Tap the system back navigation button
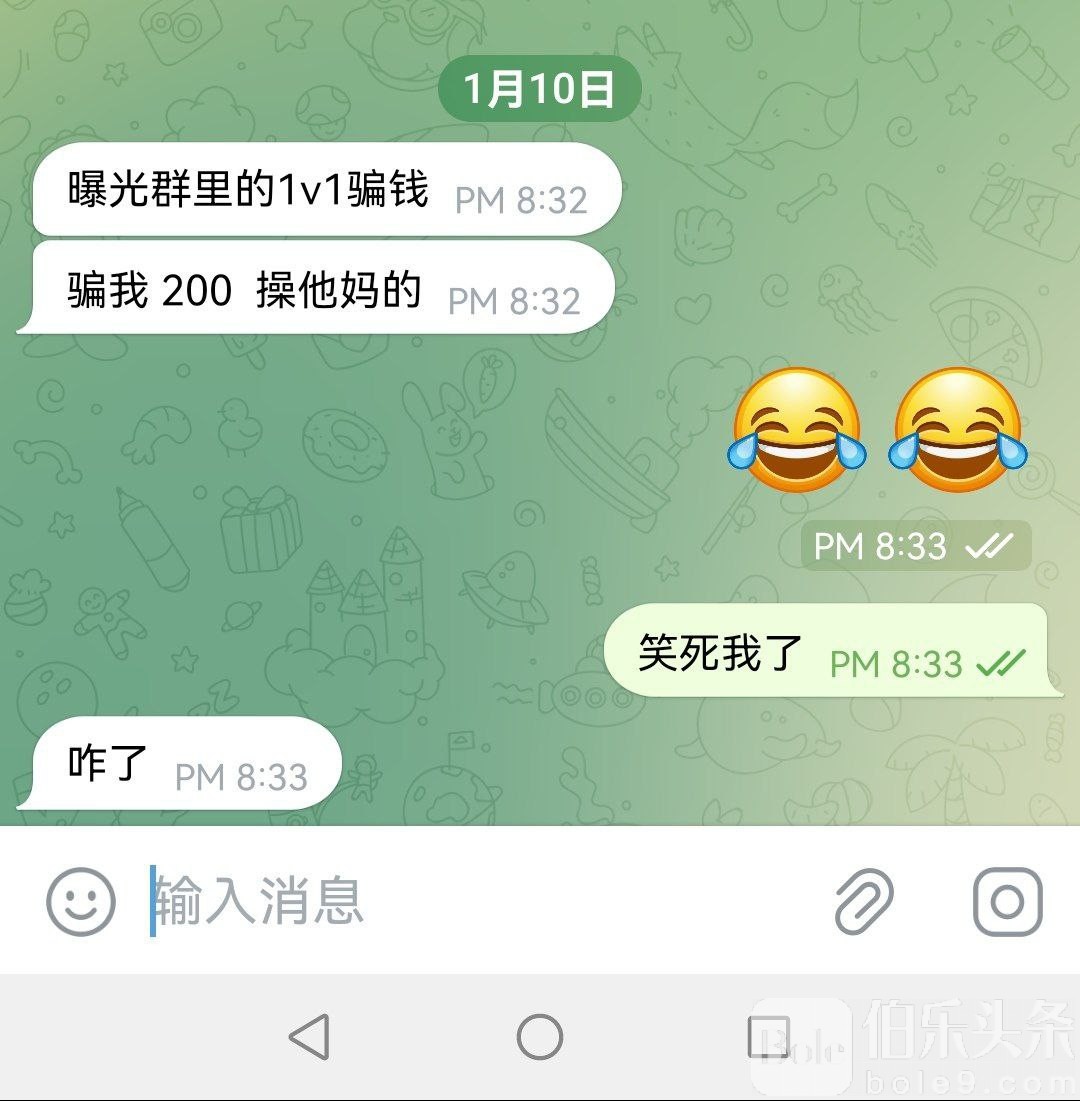Screen dimensions: 1080x1101 [310, 1037]
